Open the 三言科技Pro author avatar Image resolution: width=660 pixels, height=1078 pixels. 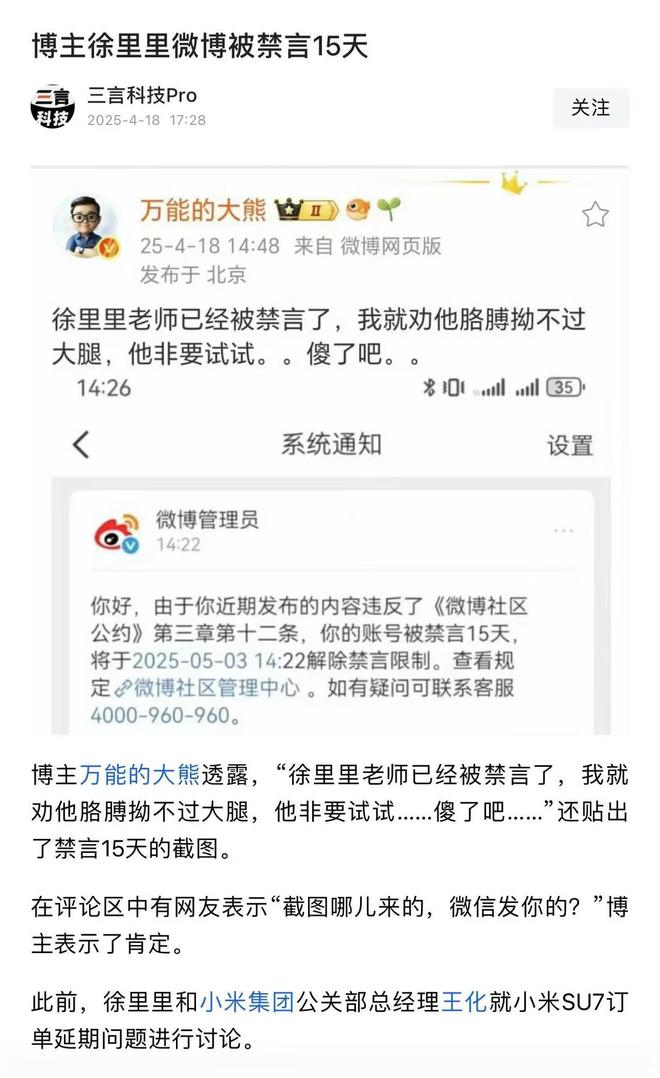(x=52, y=107)
